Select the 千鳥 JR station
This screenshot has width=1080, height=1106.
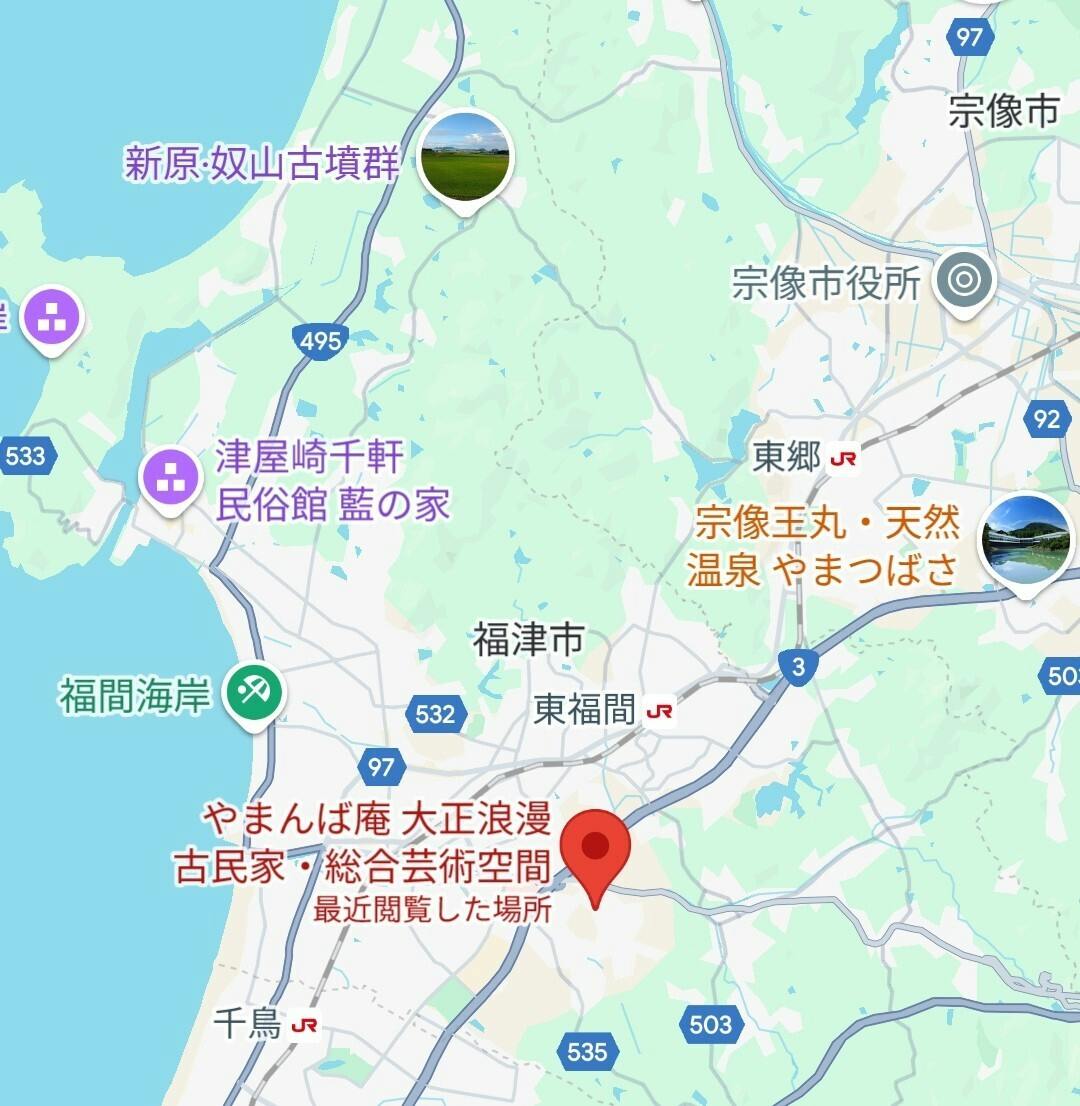click(x=304, y=1026)
